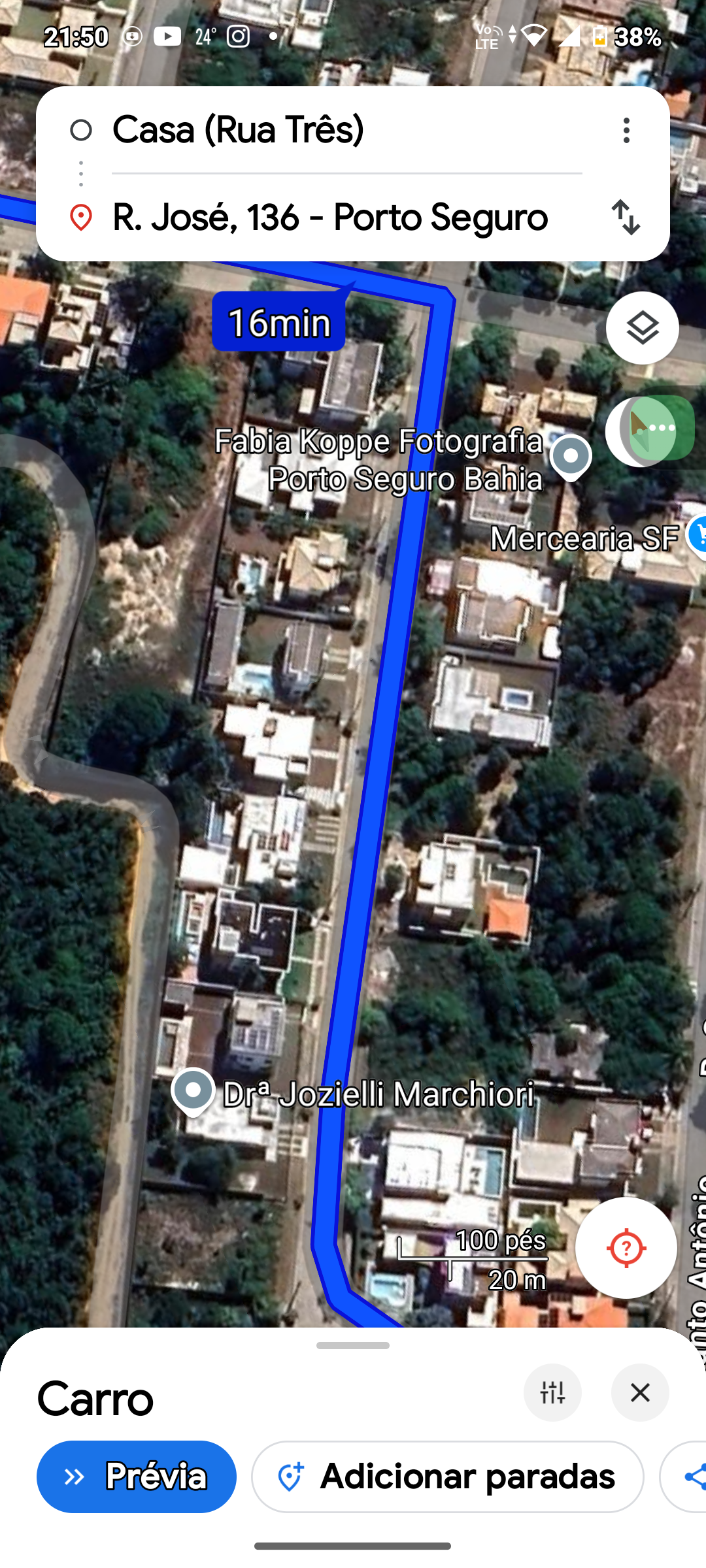
Task: Open the overflow menu in the route card
Action: point(626,130)
